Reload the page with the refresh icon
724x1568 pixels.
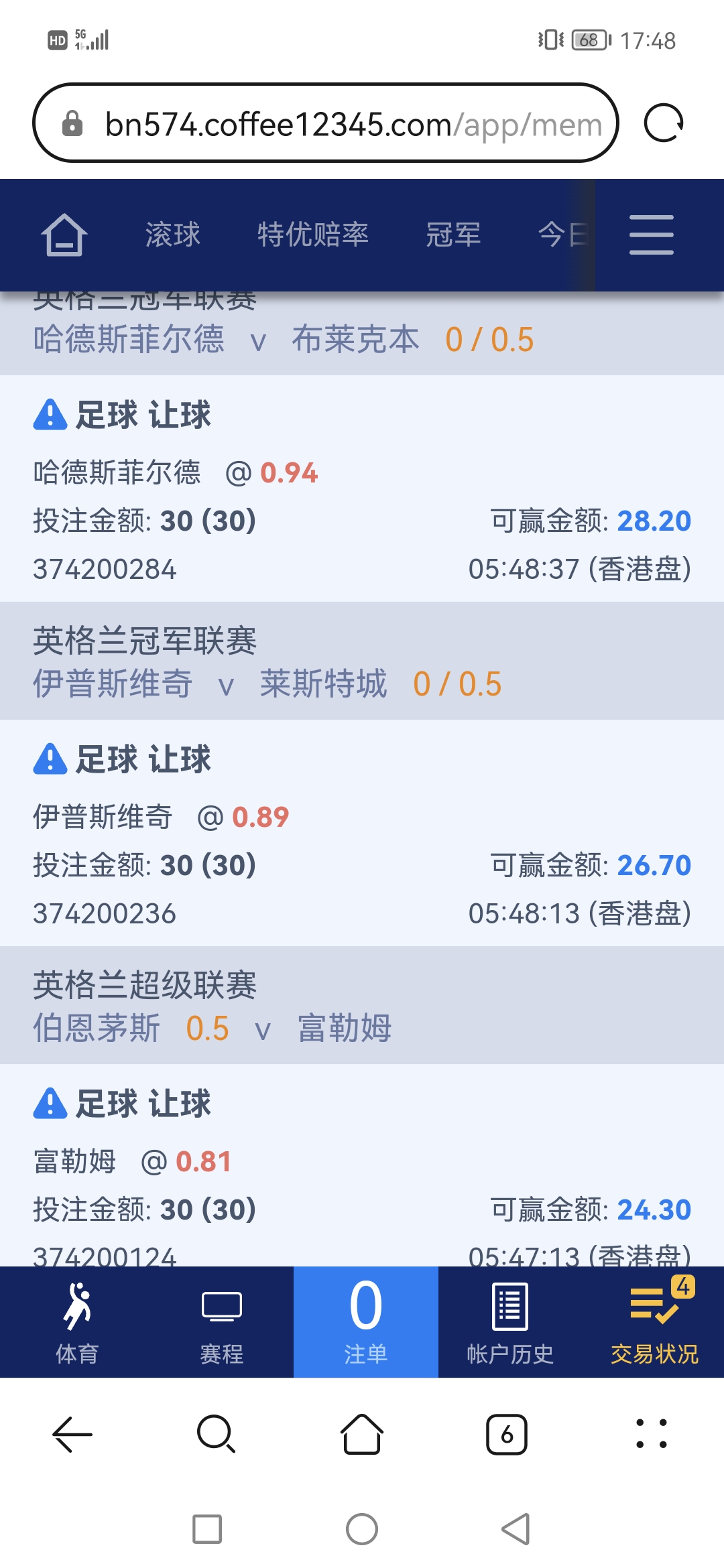coord(663,123)
